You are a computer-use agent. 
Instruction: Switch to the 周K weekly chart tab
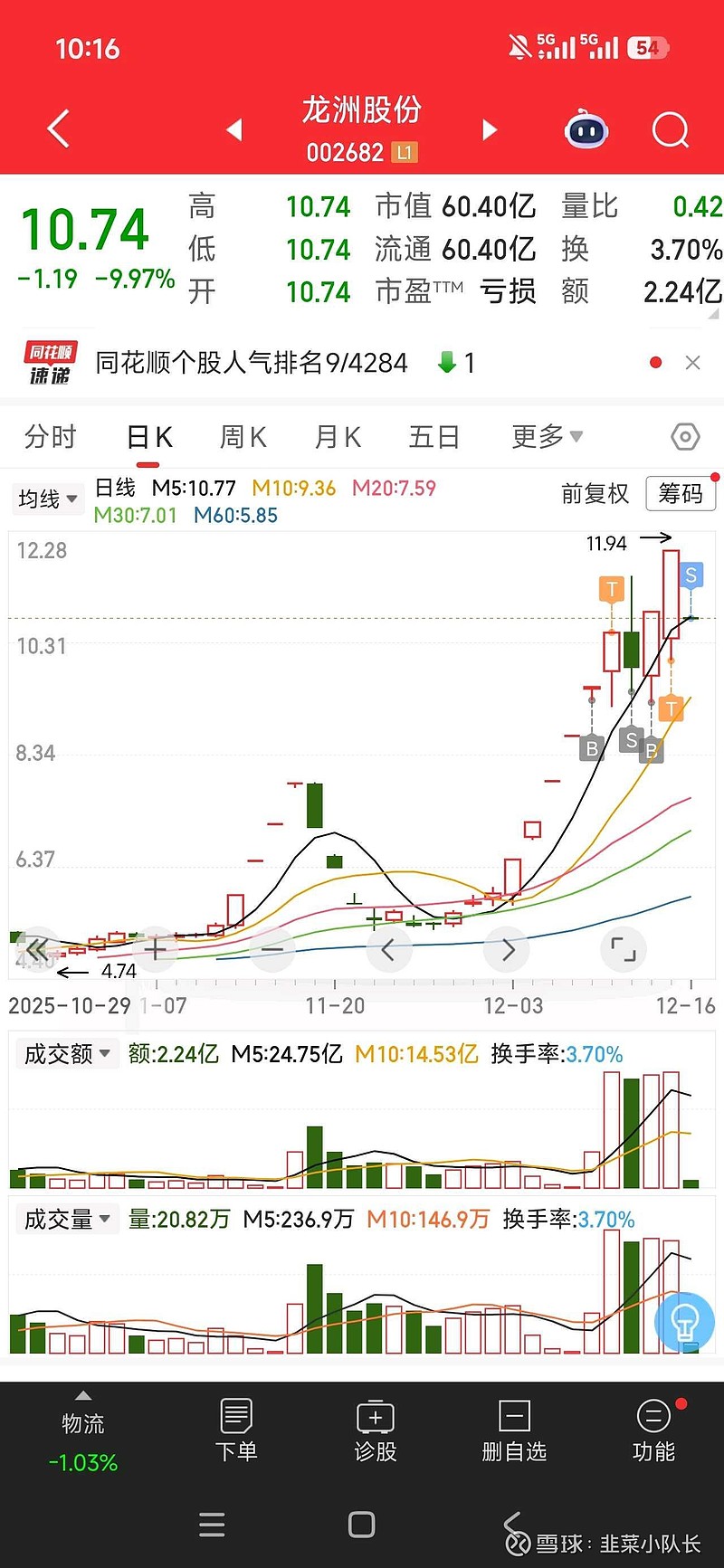coord(243,436)
